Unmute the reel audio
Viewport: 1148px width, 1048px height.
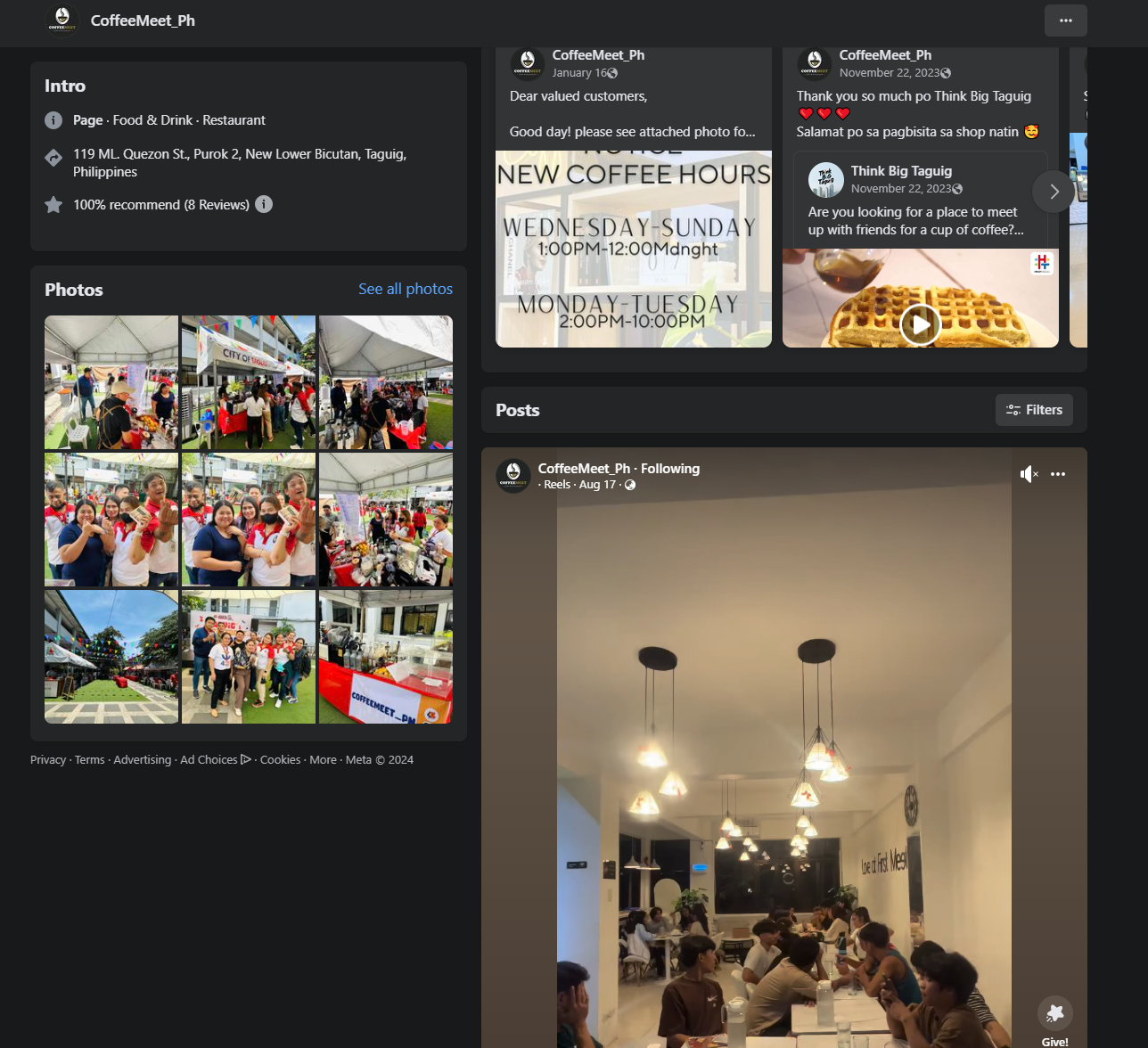tap(1029, 474)
